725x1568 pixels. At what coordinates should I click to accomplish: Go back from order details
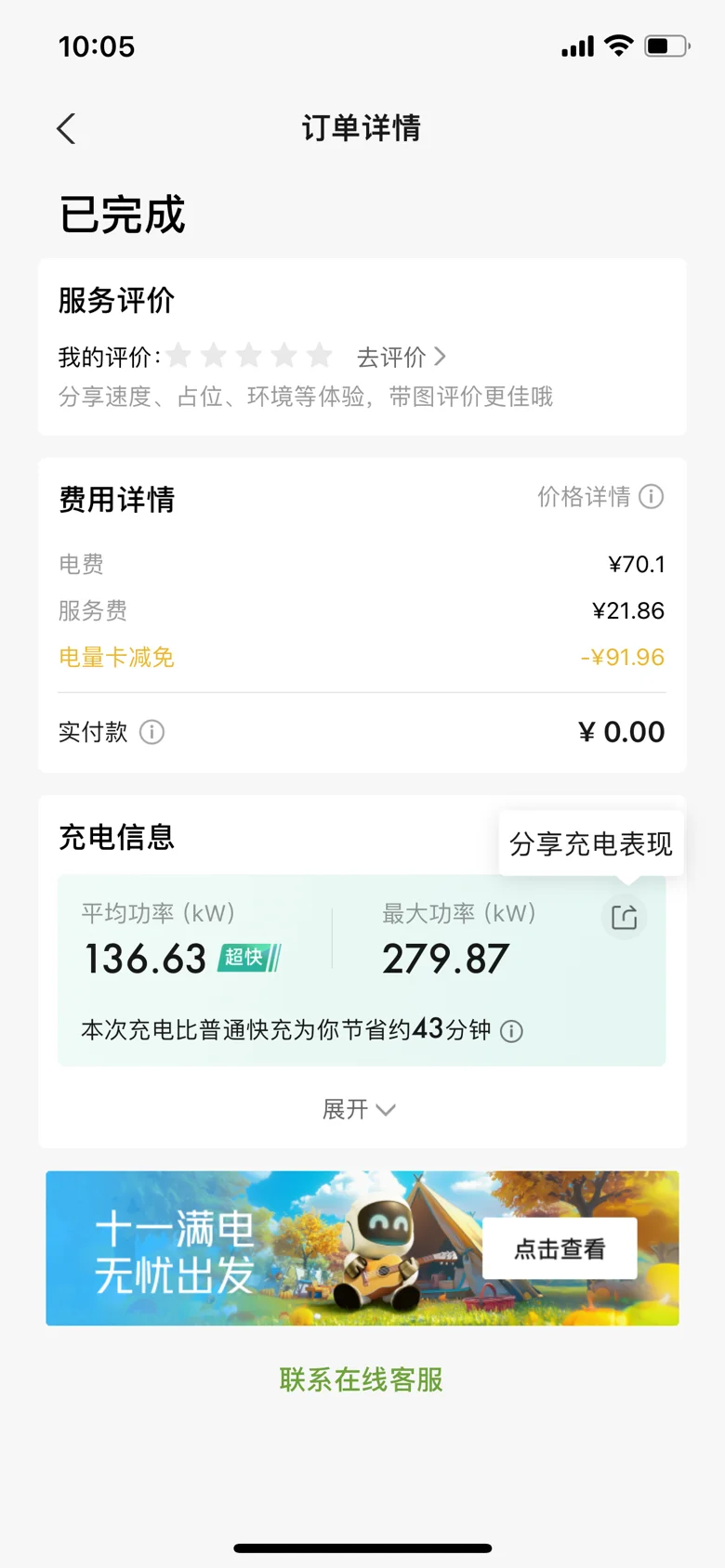(66, 128)
